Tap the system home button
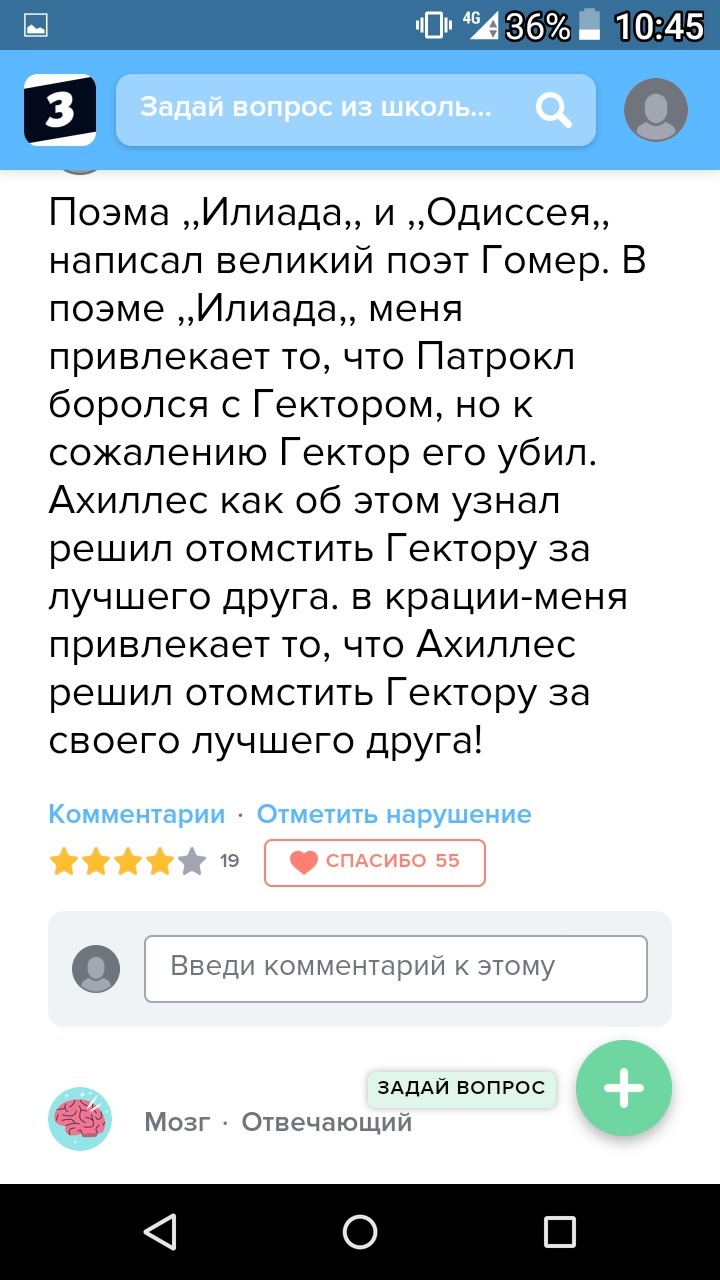The image size is (720, 1280). pos(360,1231)
